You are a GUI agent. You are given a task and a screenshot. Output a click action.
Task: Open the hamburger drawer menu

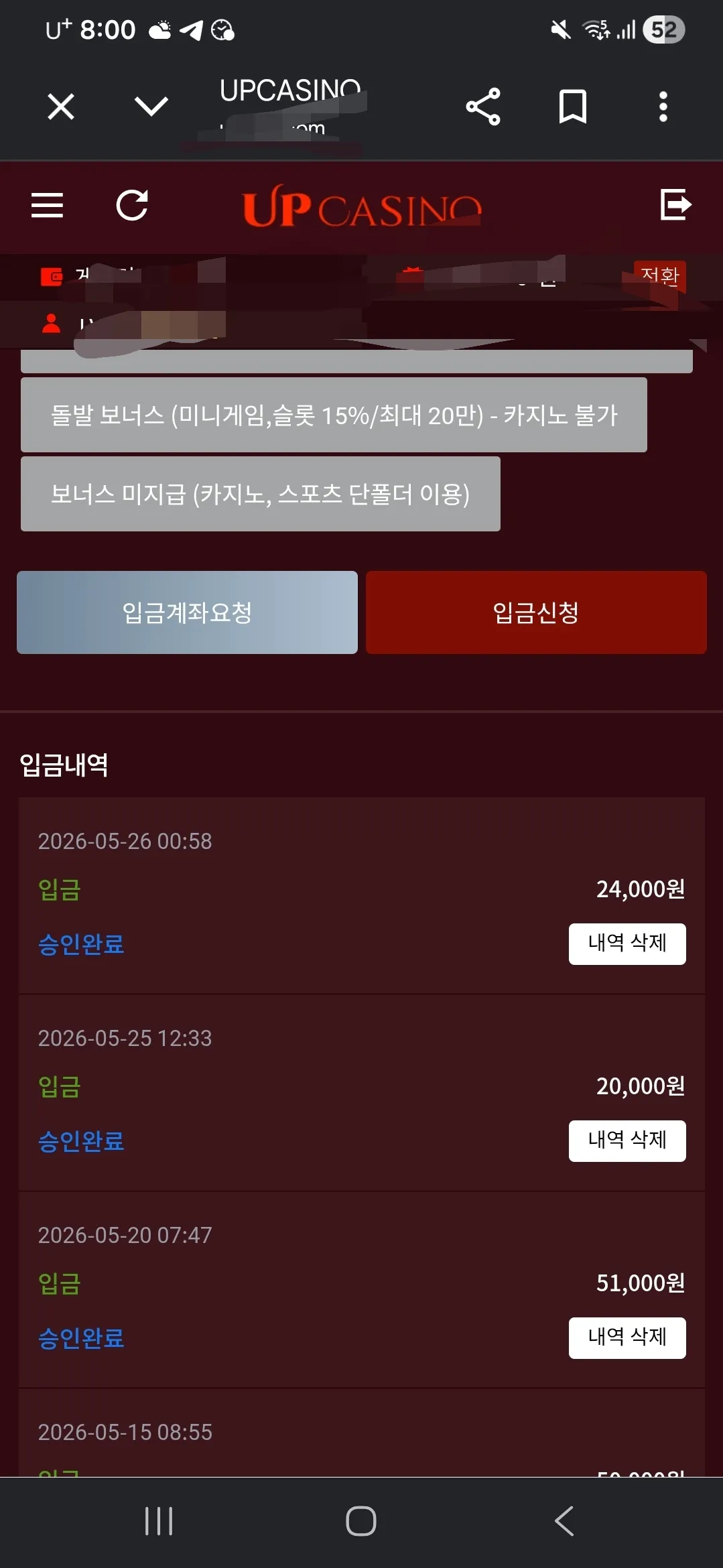pyautogui.click(x=48, y=205)
